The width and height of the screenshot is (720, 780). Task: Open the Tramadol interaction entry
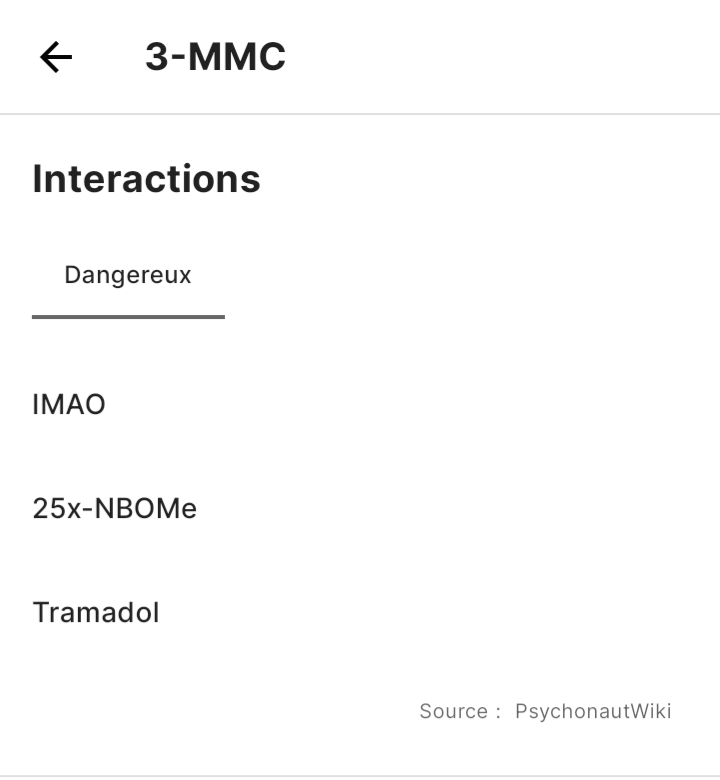pyautogui.click(x=96, y=612)
